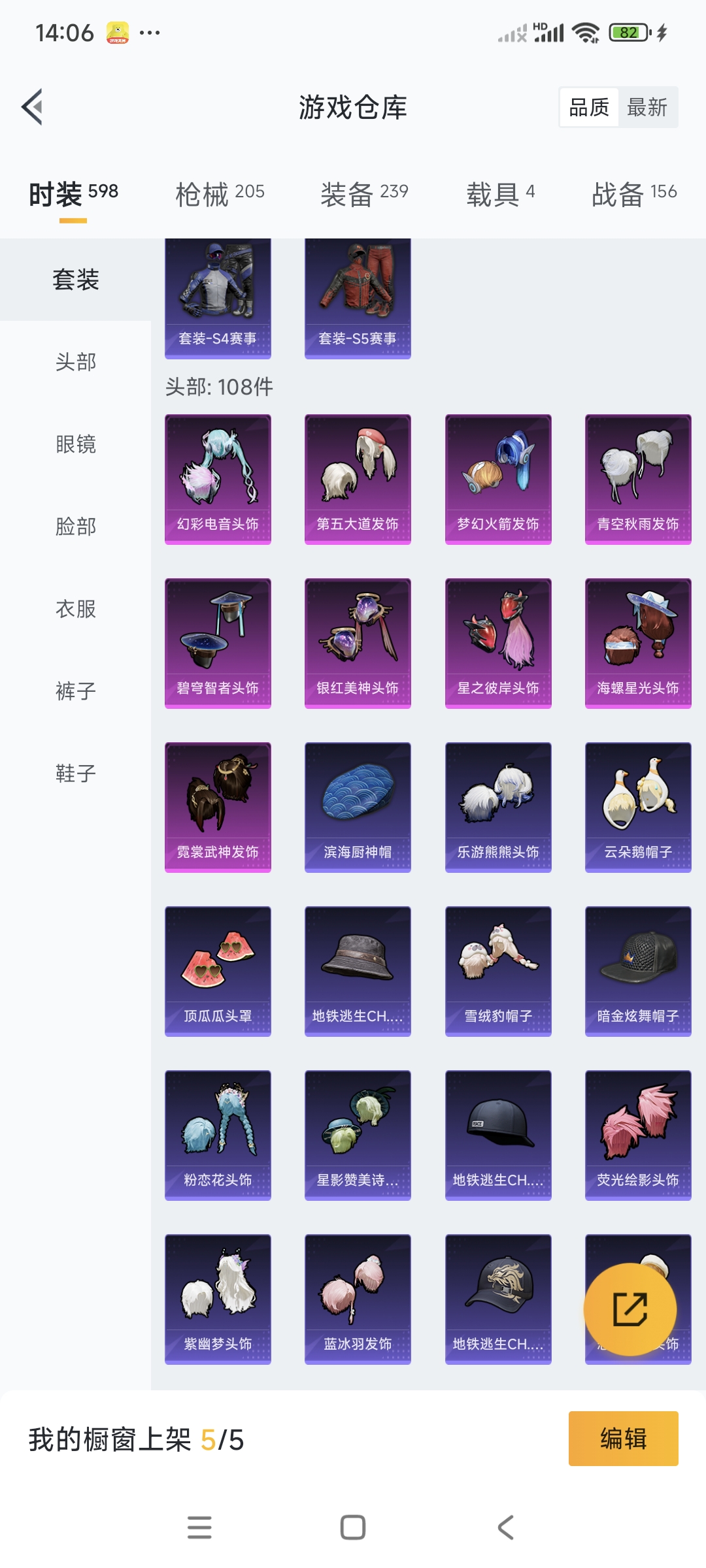Screen dimensions: 706x1568
Task: Select the 眼镜 side category
Action: pos(76,444)
